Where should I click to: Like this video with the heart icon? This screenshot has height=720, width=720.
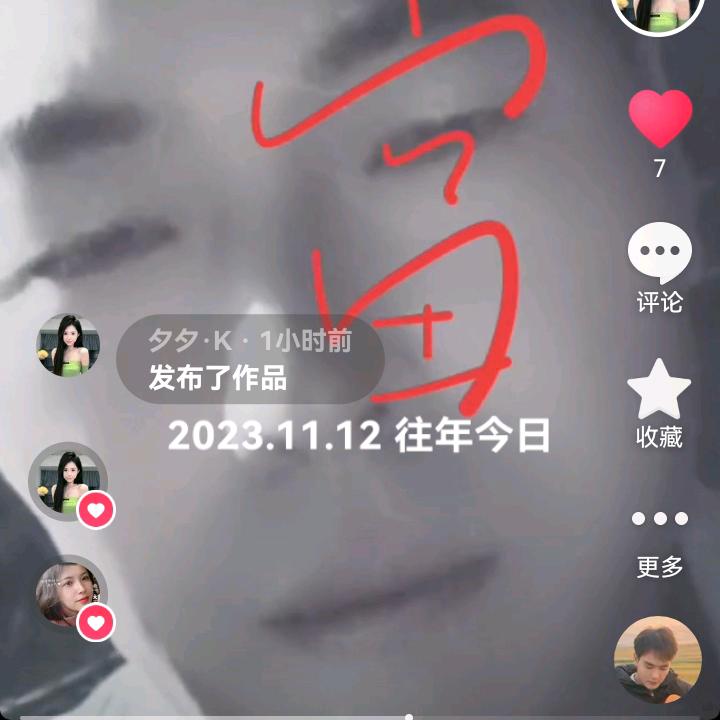(x=660, y=119)
